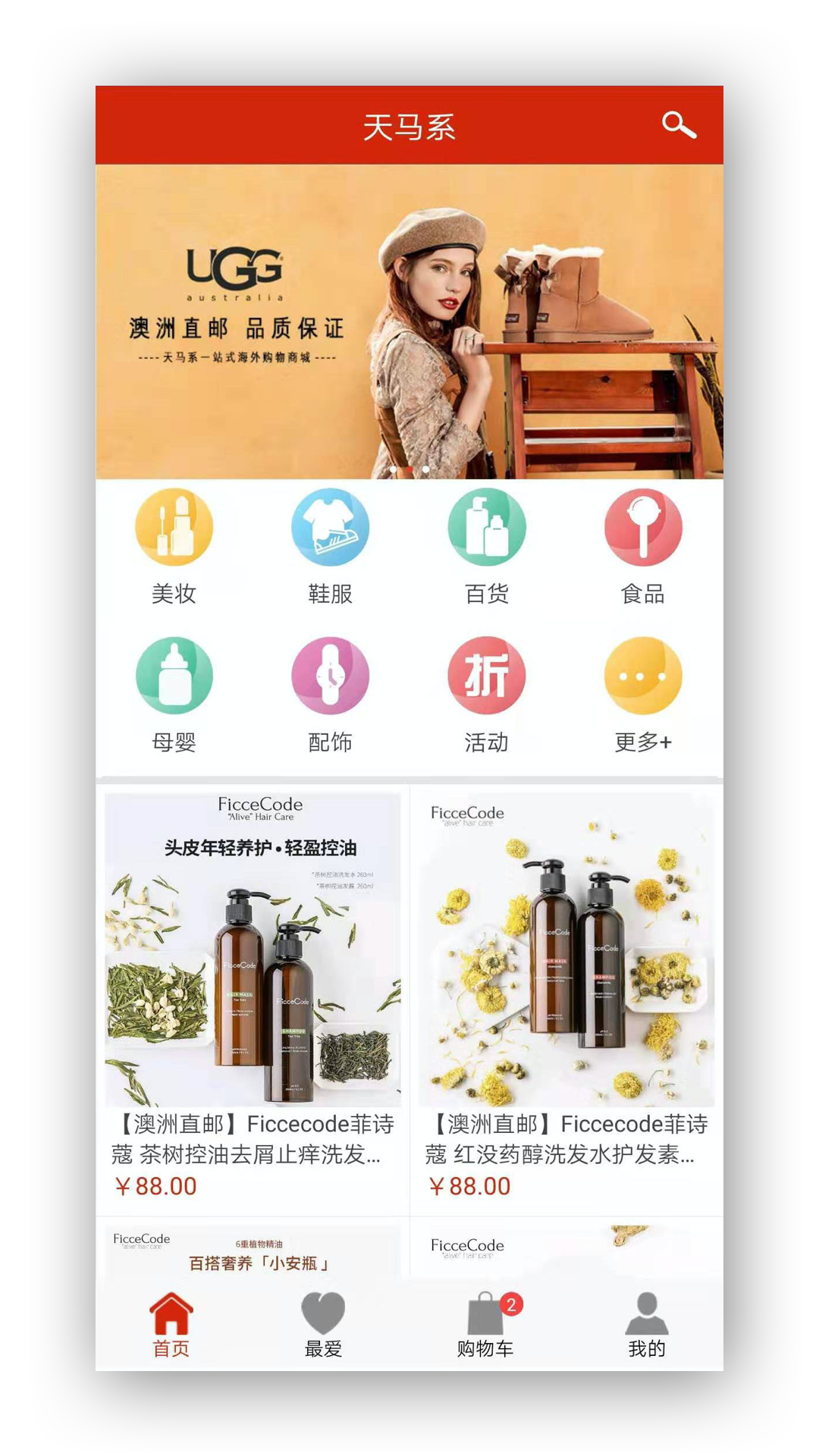Viewport: 819px width, 1456px height.
Task: Open the search icon in the header
Action: tap(679, 125)
